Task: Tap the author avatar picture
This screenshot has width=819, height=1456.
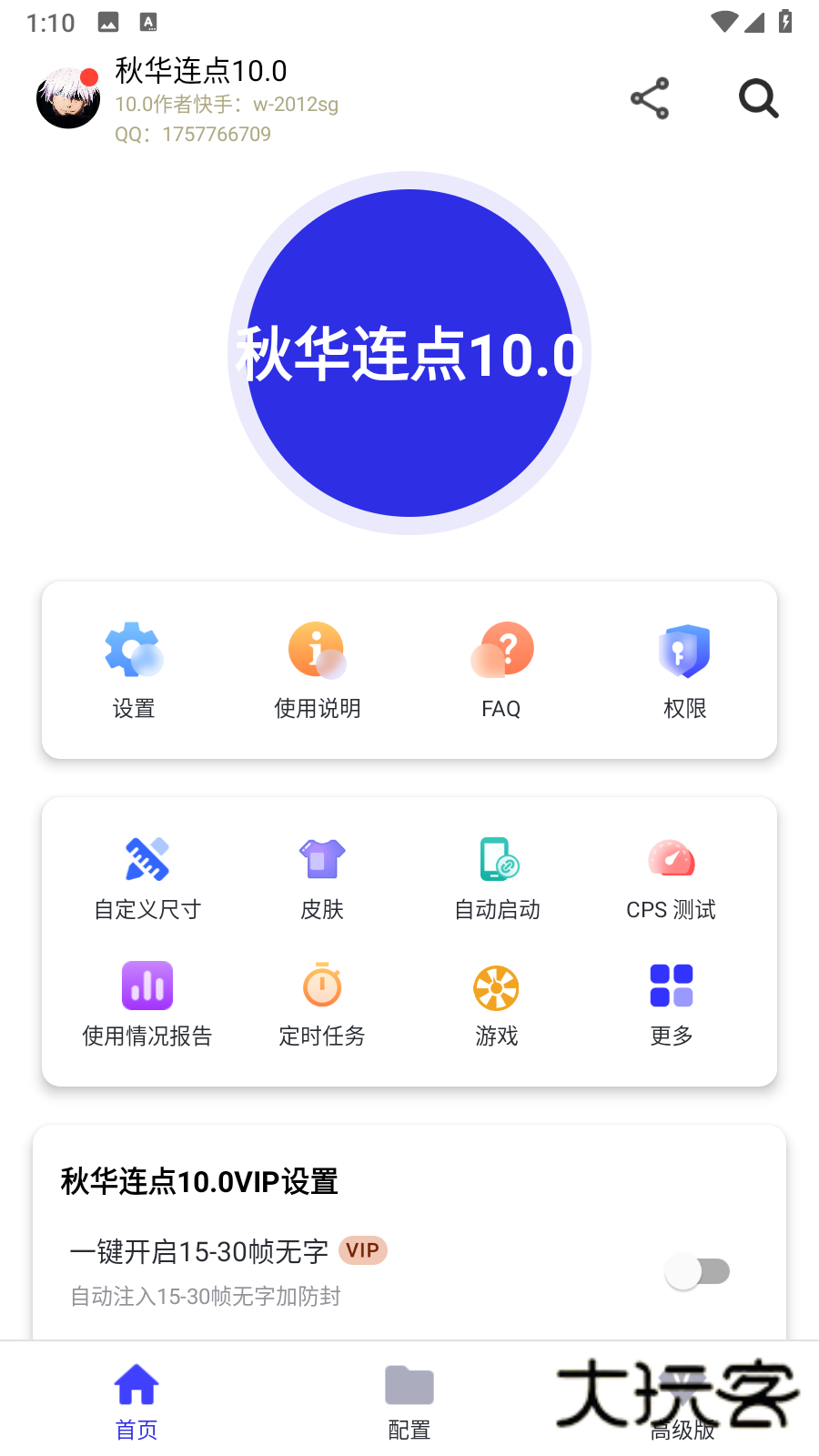Action: point(68,97)
